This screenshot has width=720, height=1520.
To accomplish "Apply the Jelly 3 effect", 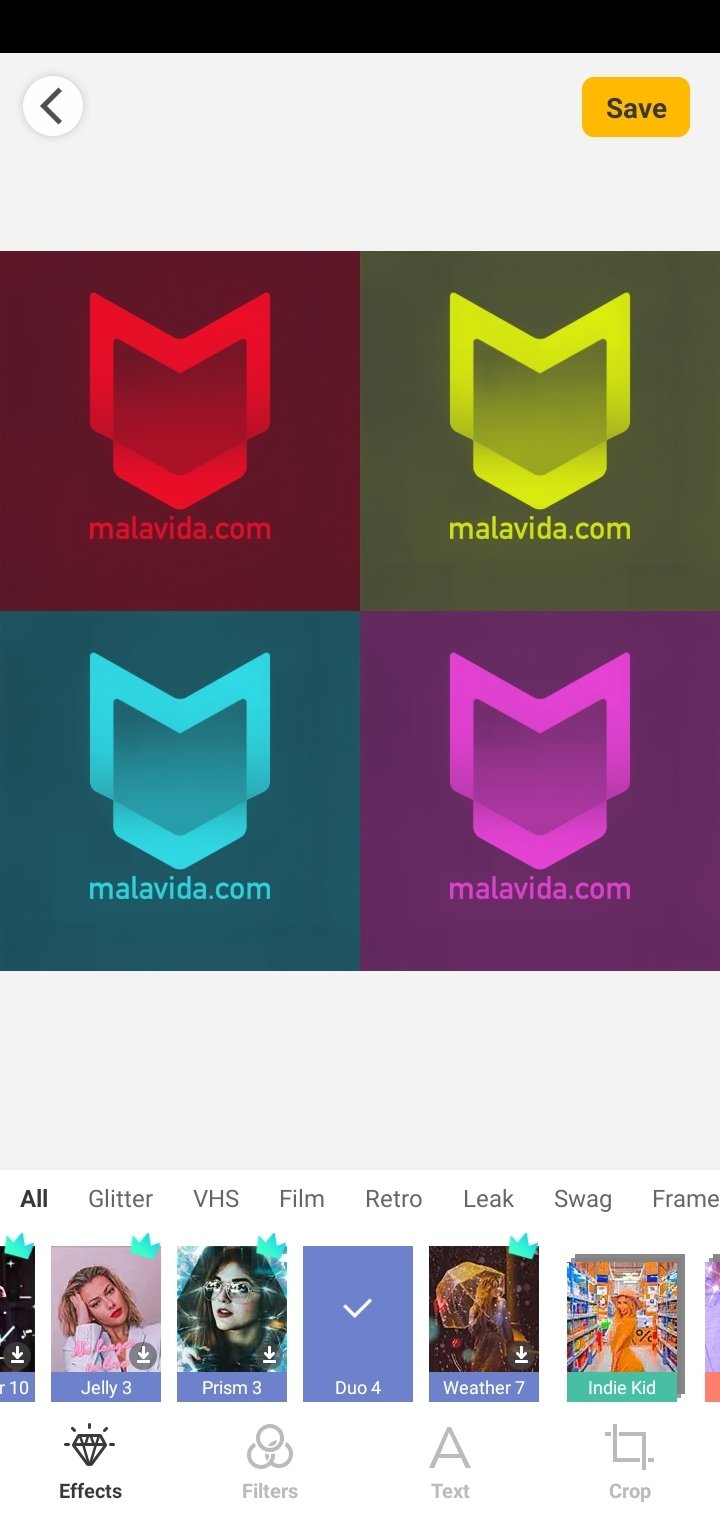I will click(106, 1320).
